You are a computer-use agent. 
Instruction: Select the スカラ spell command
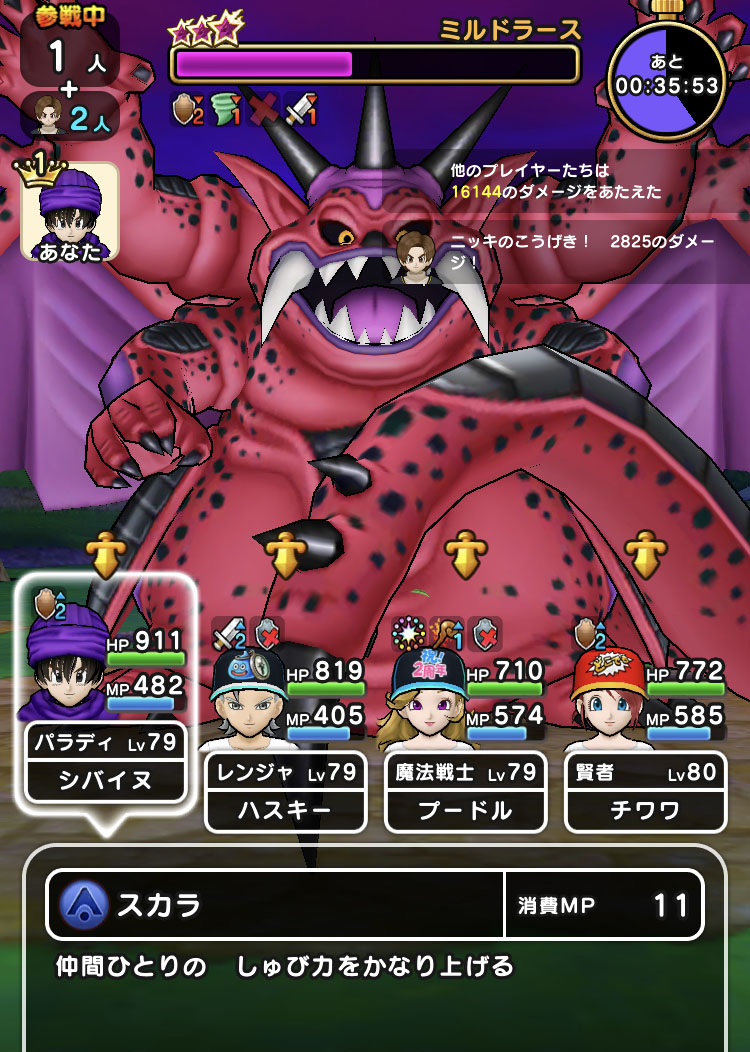click(x=275, y=904)
